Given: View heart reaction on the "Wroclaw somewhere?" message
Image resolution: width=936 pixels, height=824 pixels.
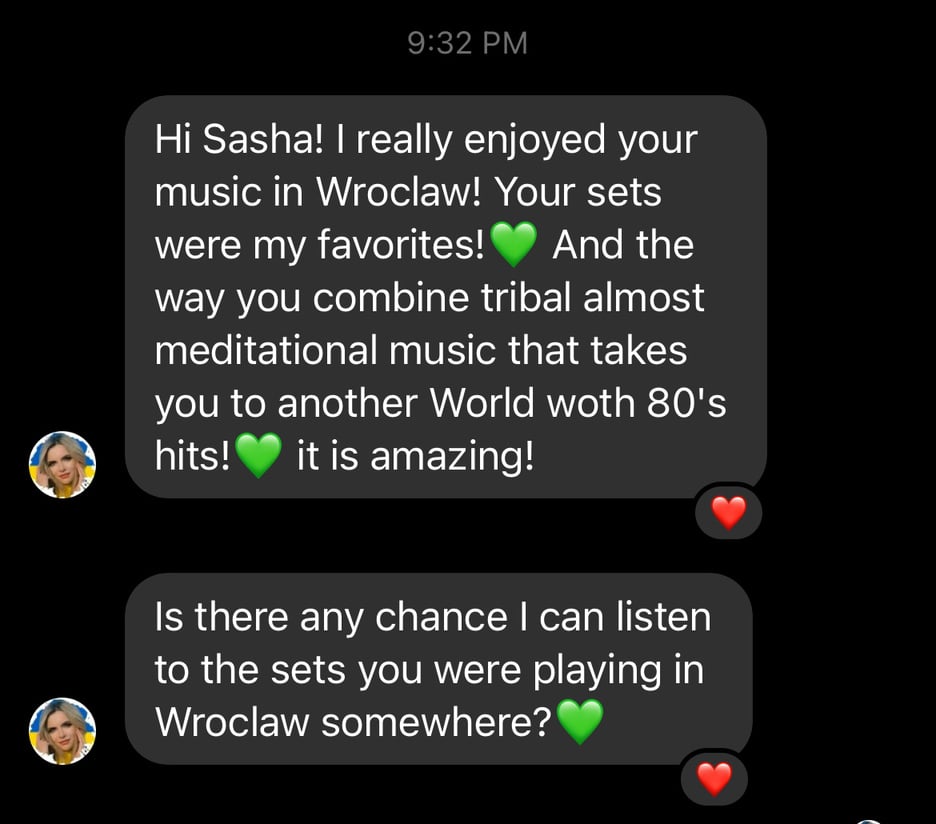Looking at the screenshot, I should (714, 778).
